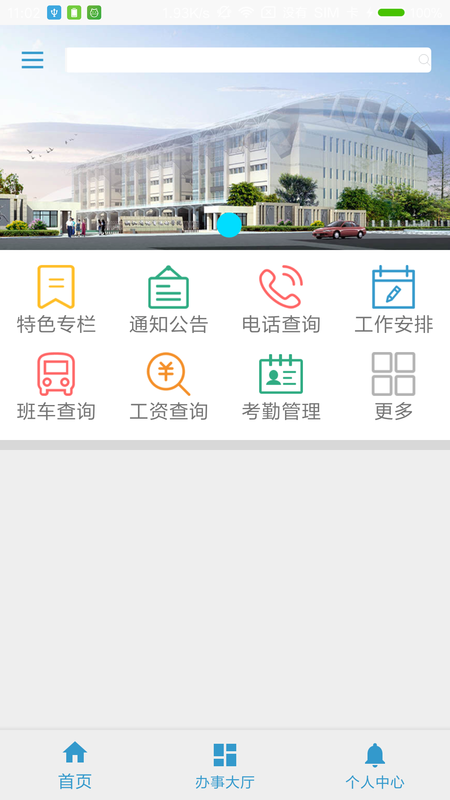Switch to the 首页 tab
The width and height of the screenshot is (450, 800).
point(75,765)
